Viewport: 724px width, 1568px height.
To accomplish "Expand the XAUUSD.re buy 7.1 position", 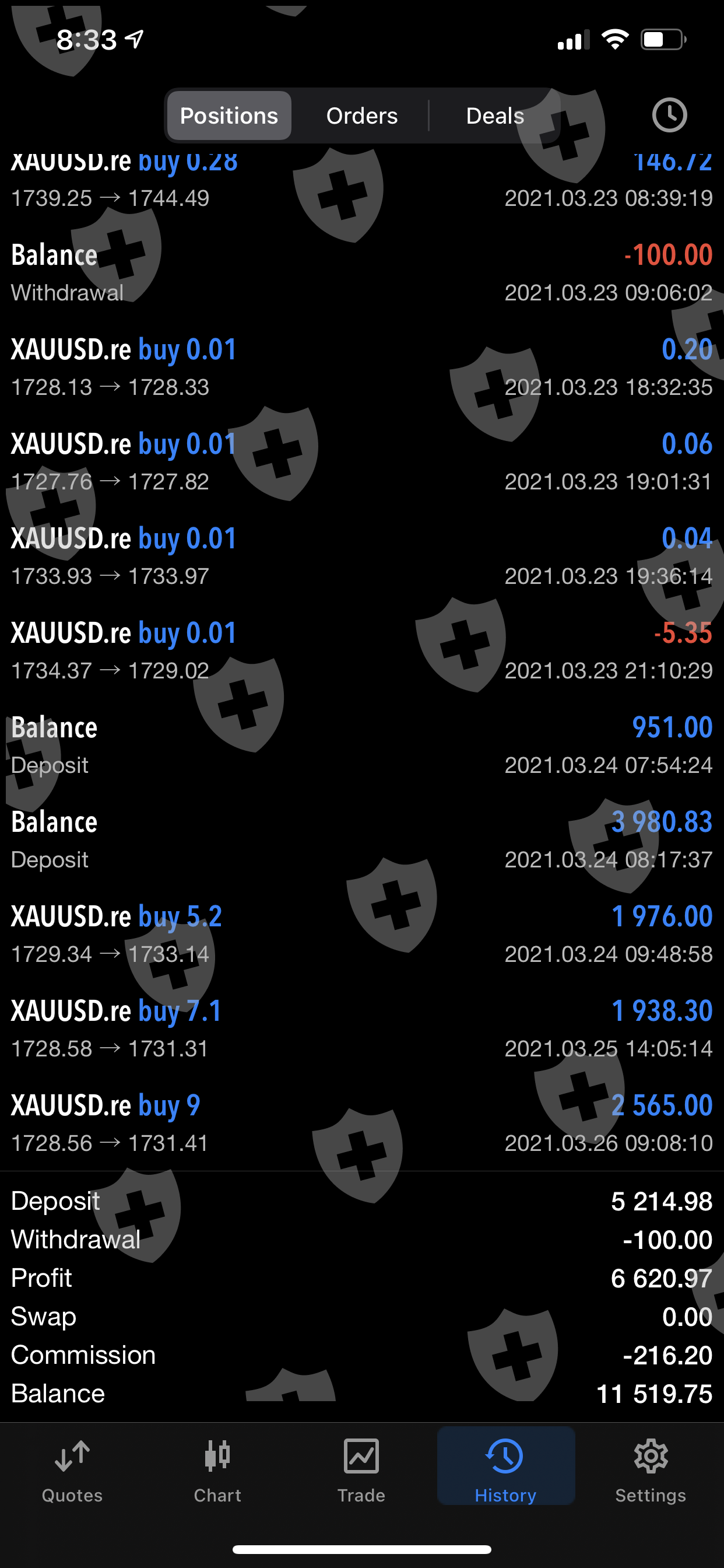I will click(x=361, y=1028).
